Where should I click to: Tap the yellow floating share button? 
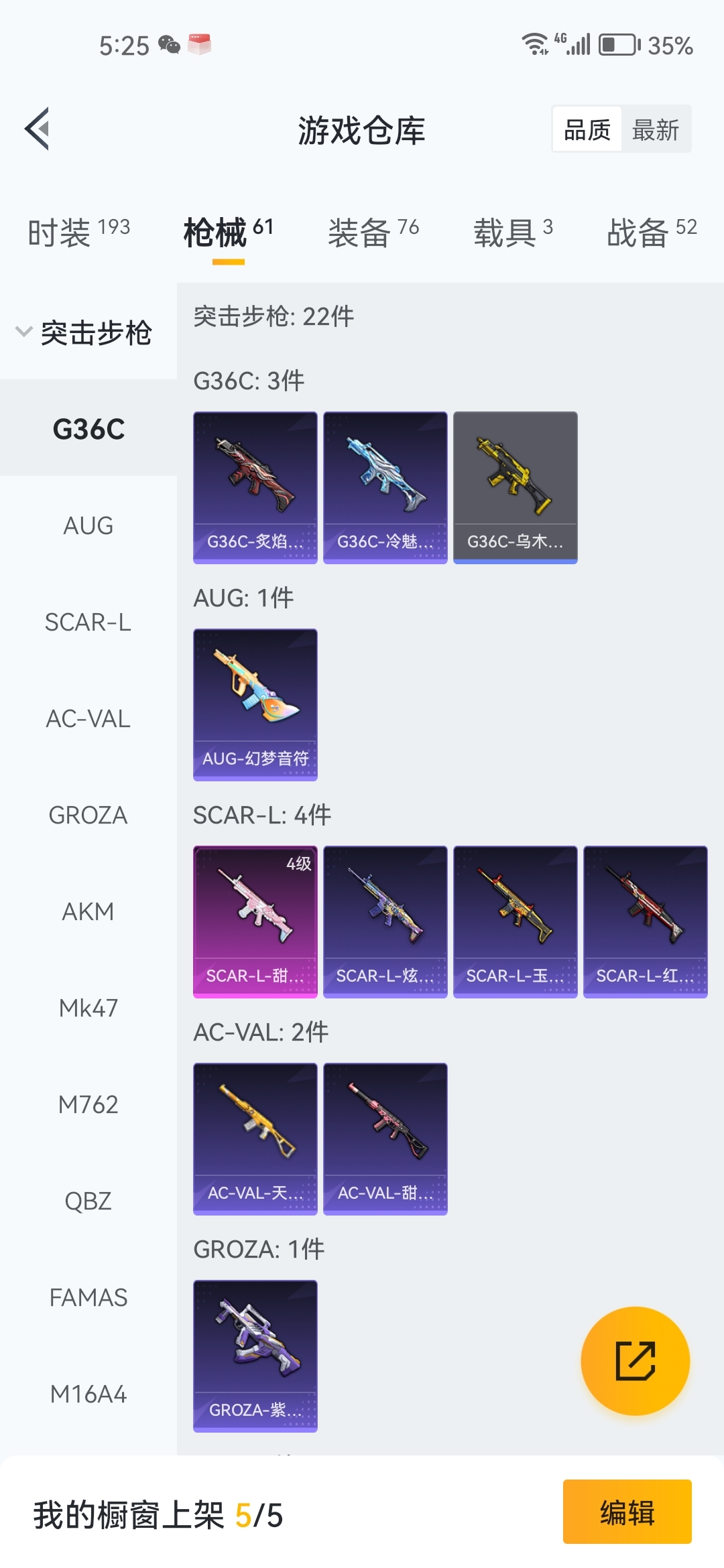(x=635, y=1361)
